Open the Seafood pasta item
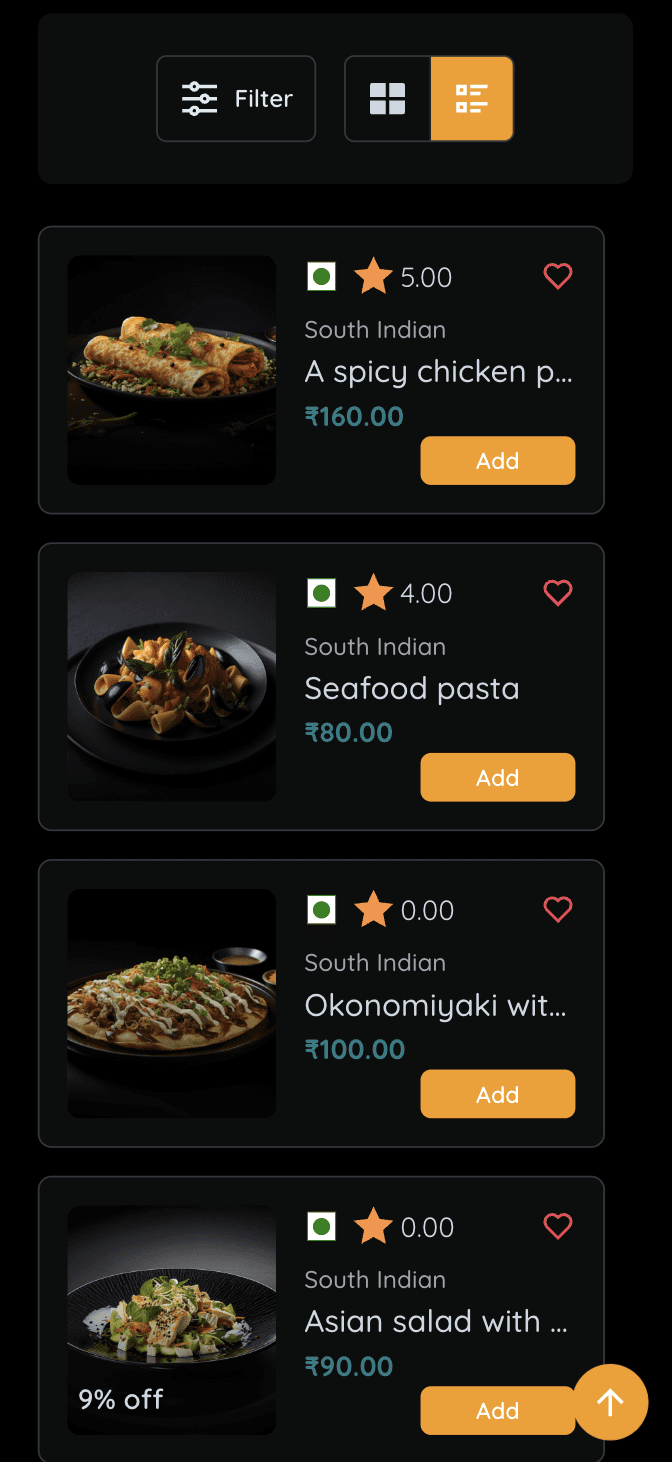672x1462 pixels. tap(411, 688)
